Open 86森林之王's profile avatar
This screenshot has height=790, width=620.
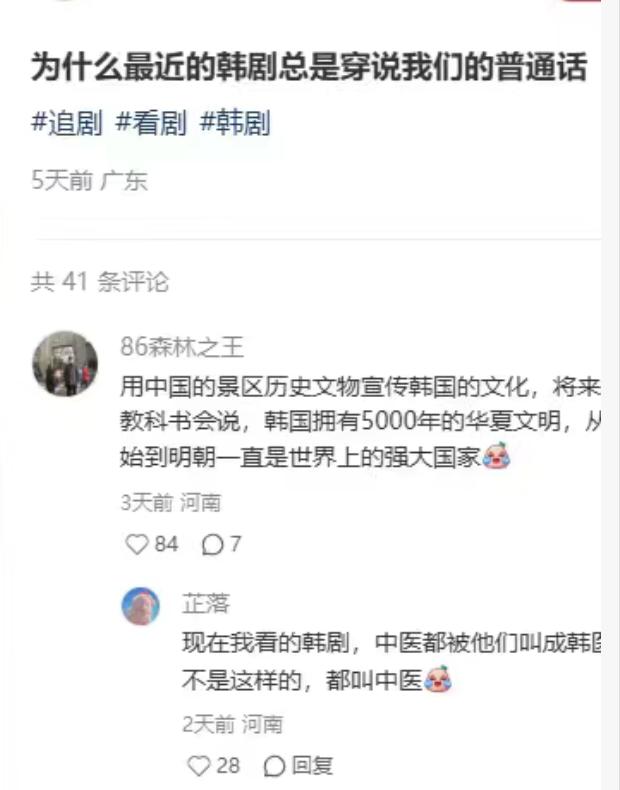point(65,364)
